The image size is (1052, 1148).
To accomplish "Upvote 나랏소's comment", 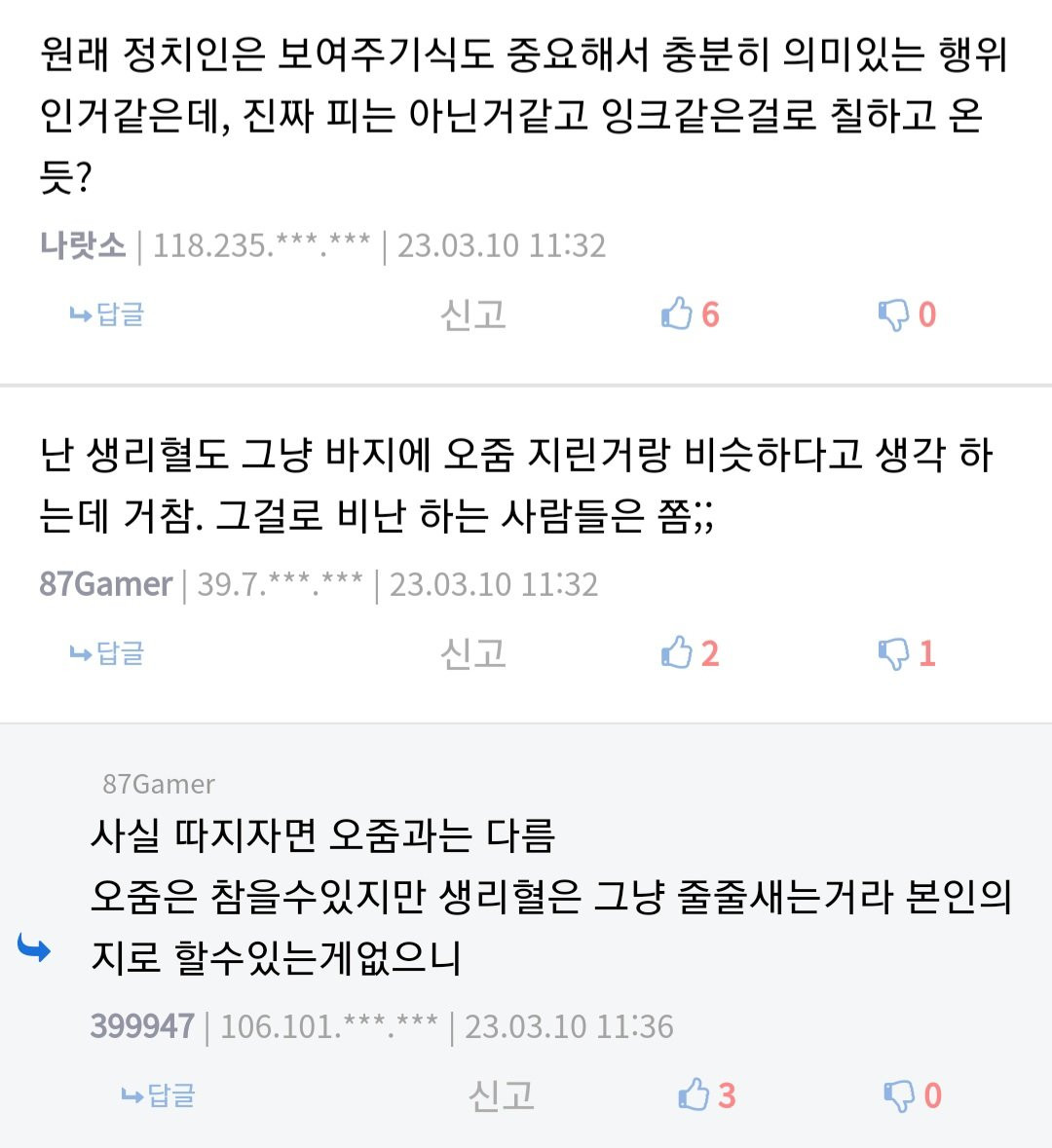I will click(689, 315).
